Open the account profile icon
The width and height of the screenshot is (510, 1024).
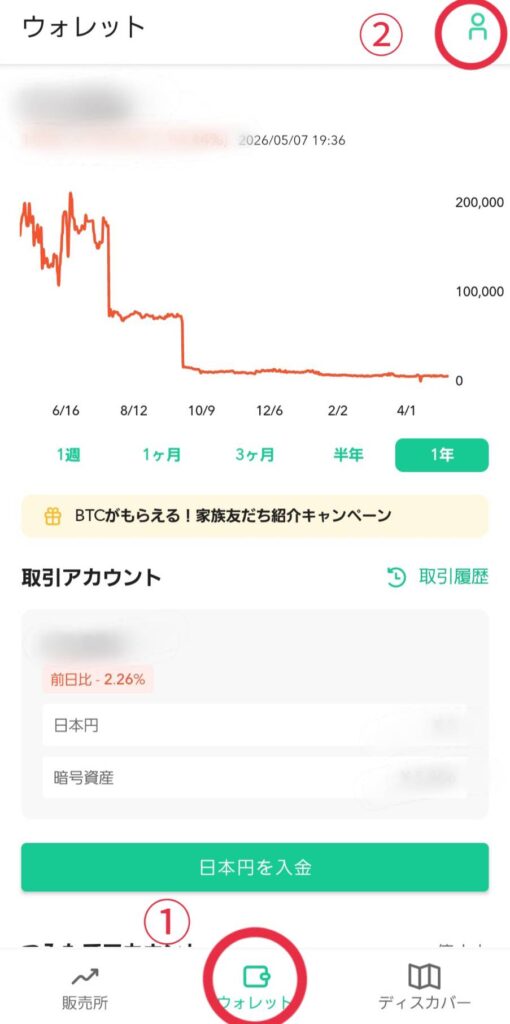(x=477, y=28)
